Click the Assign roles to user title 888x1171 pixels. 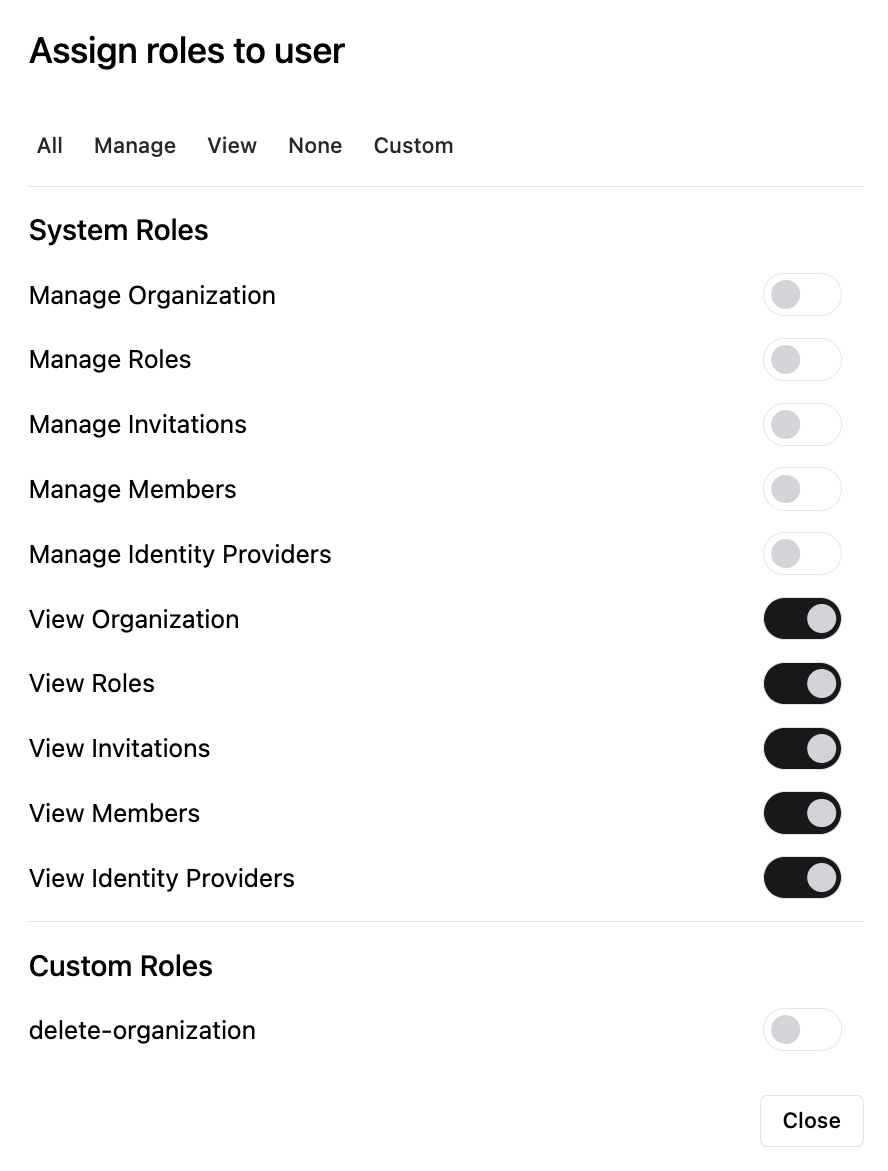[186, 50]
